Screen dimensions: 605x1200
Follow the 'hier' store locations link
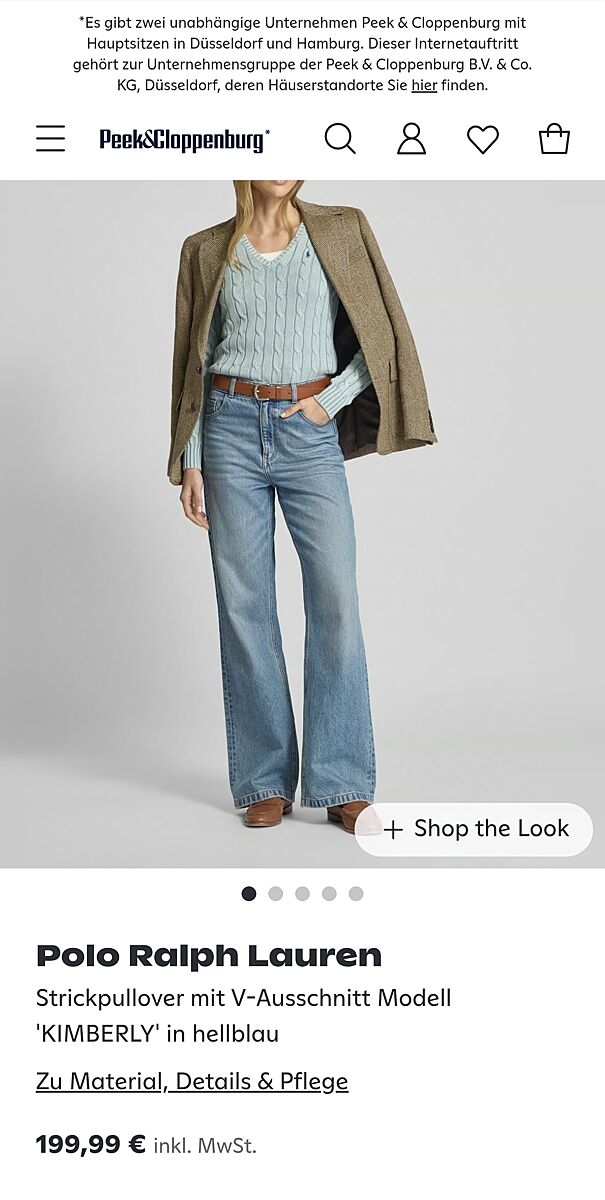tap(424, 85)
